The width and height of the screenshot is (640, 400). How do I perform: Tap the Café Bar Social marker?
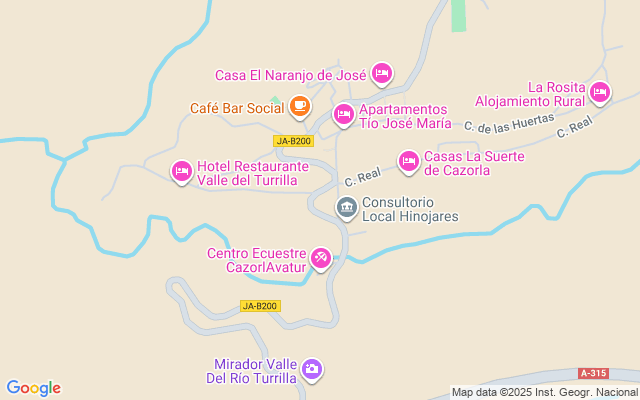coord(299,105)
